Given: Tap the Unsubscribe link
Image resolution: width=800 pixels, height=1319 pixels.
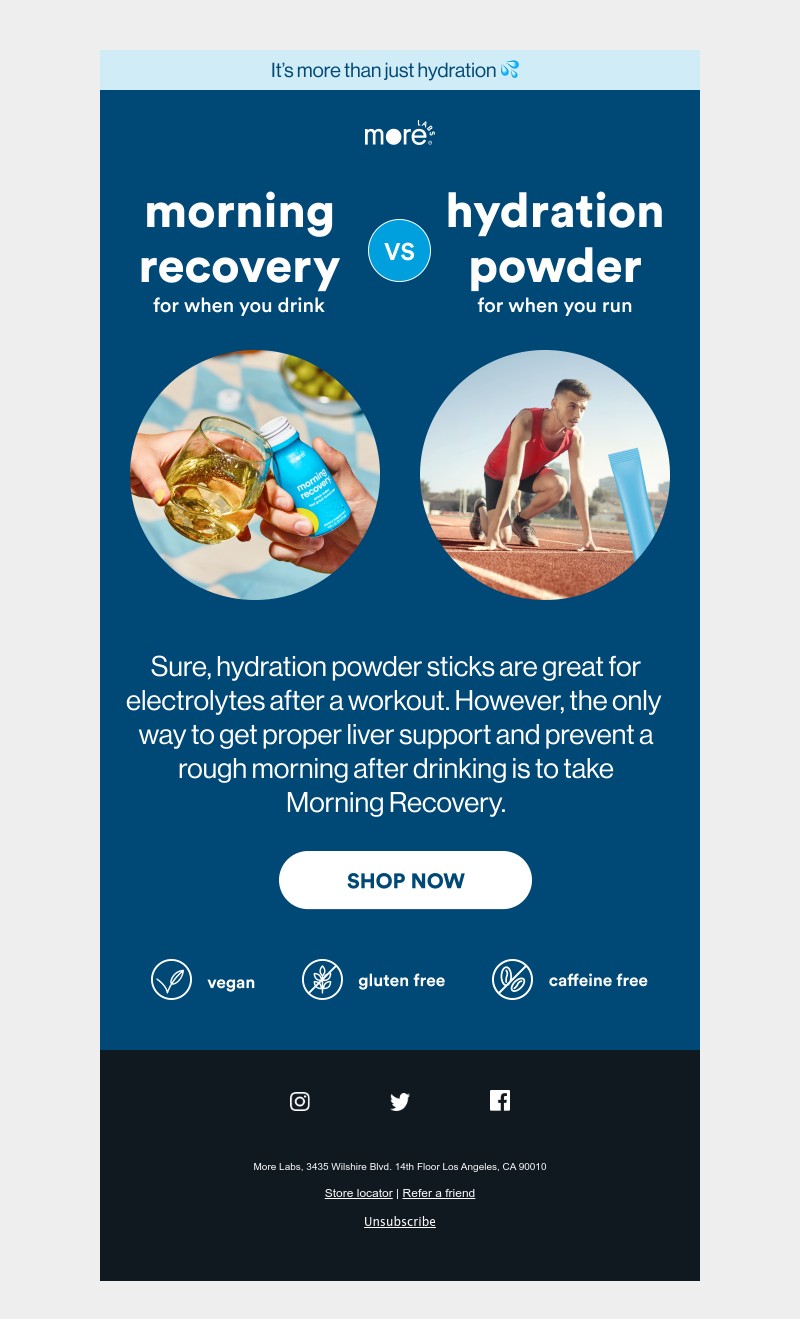Looking at the screenshot, I should [400, 1222].
